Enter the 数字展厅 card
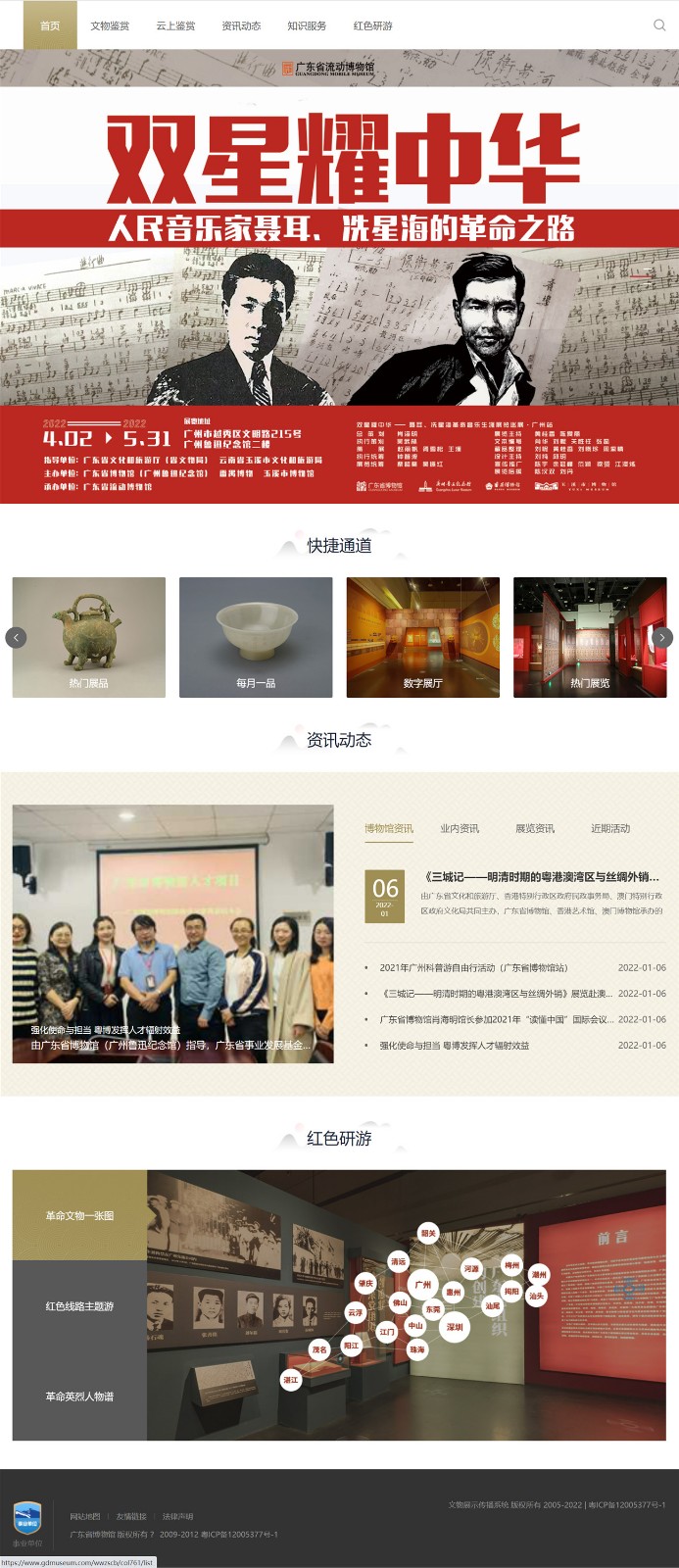 pos(423,637)
